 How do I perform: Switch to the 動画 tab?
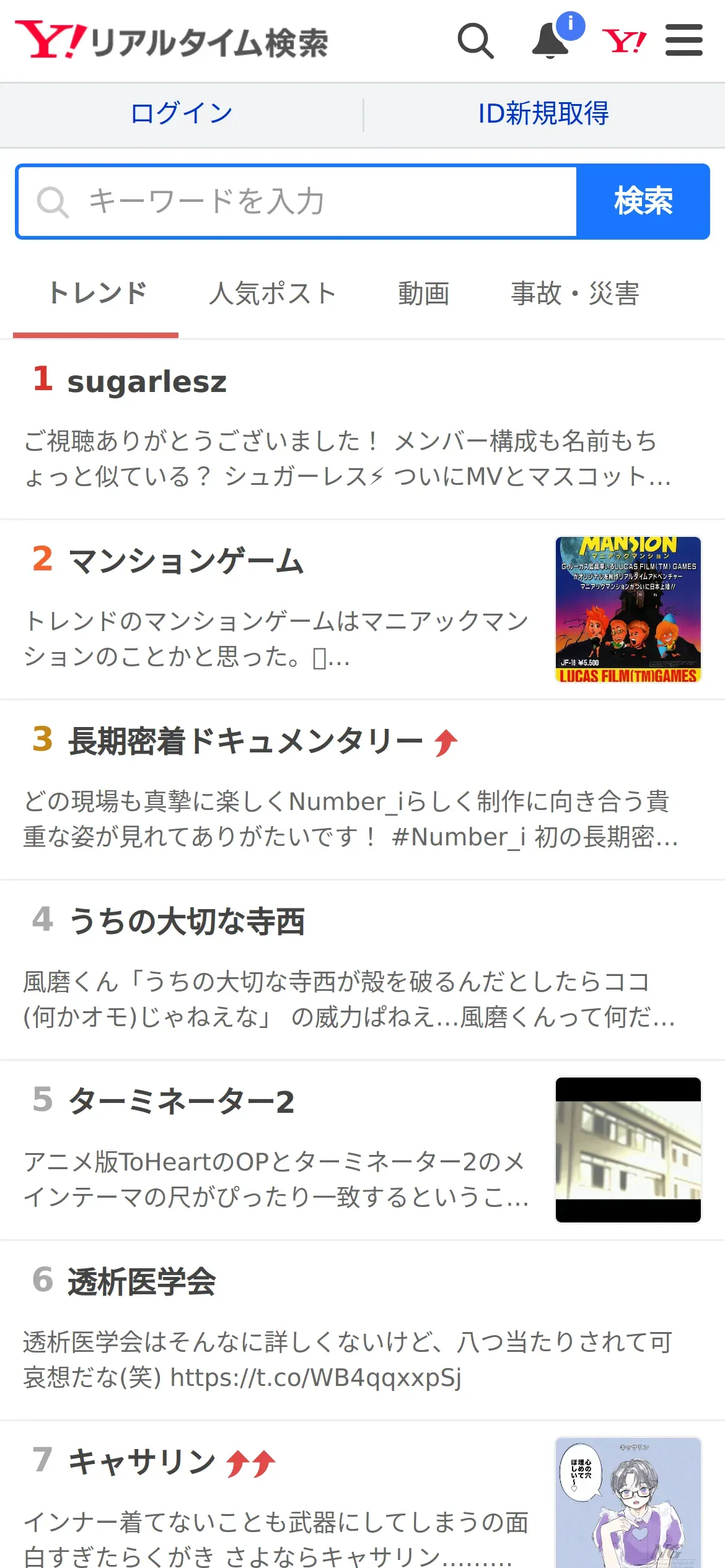pyautogui.click(x=424, y=294)
